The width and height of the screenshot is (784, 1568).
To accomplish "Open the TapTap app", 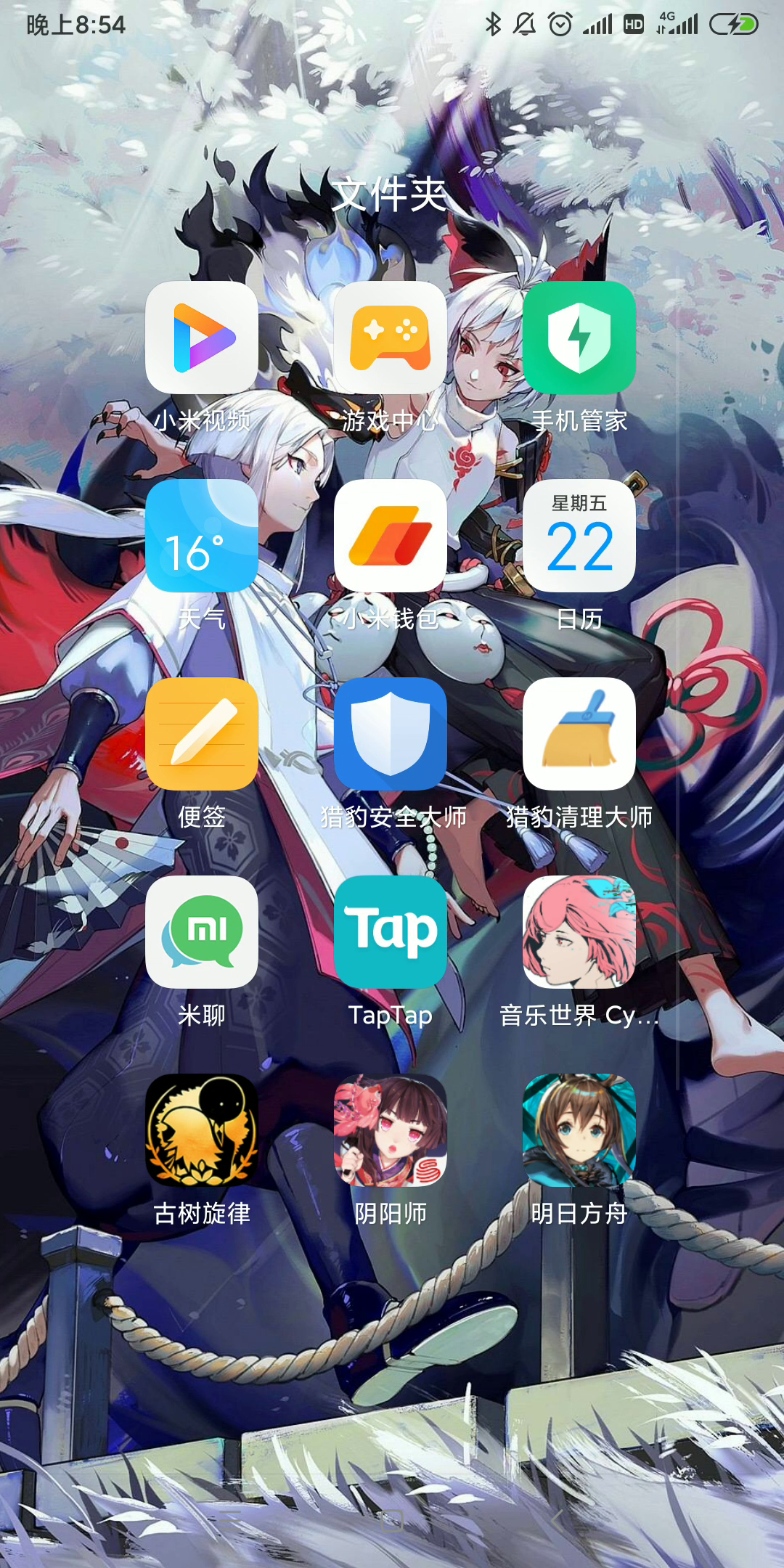I will [x=391, y=932].
